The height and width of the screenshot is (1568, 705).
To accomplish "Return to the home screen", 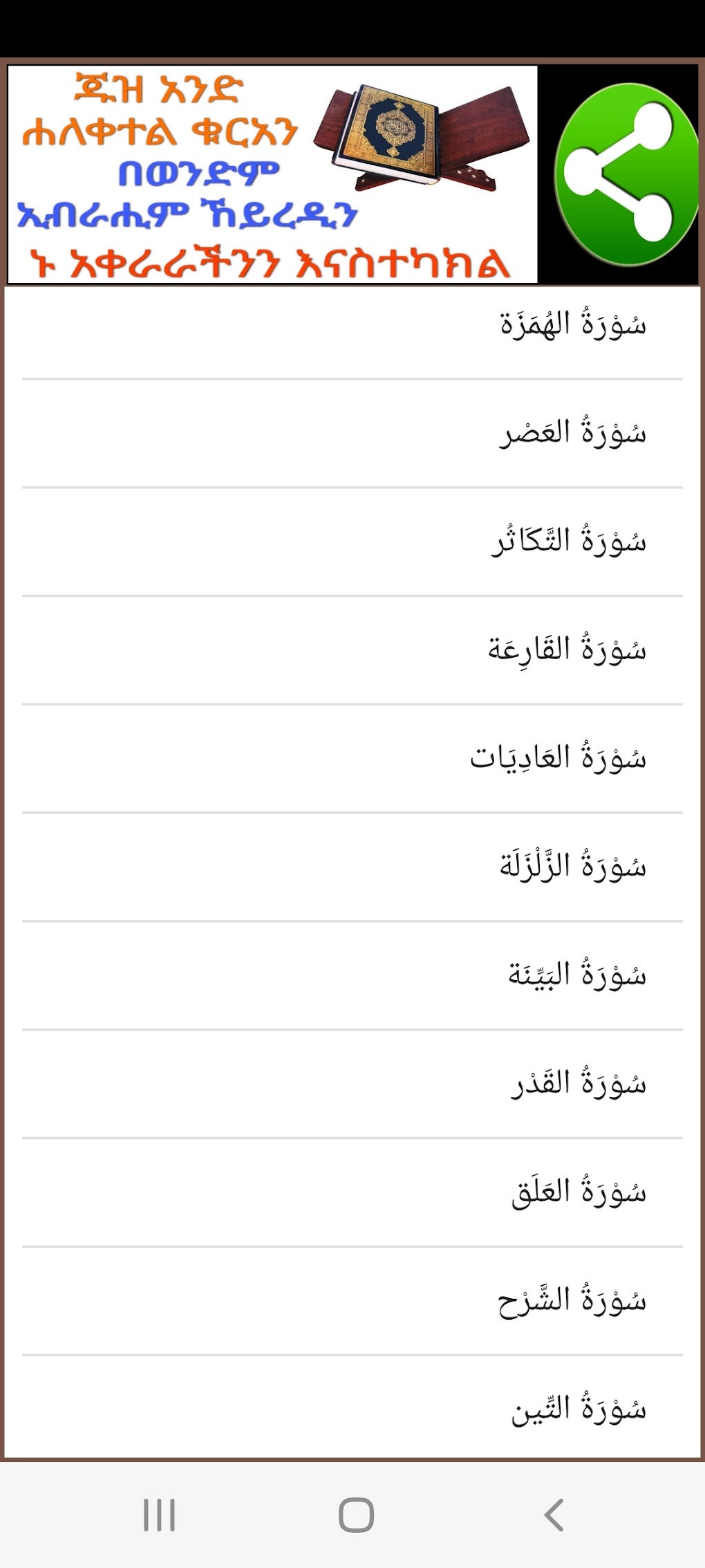I will (x=356, y=1515).
